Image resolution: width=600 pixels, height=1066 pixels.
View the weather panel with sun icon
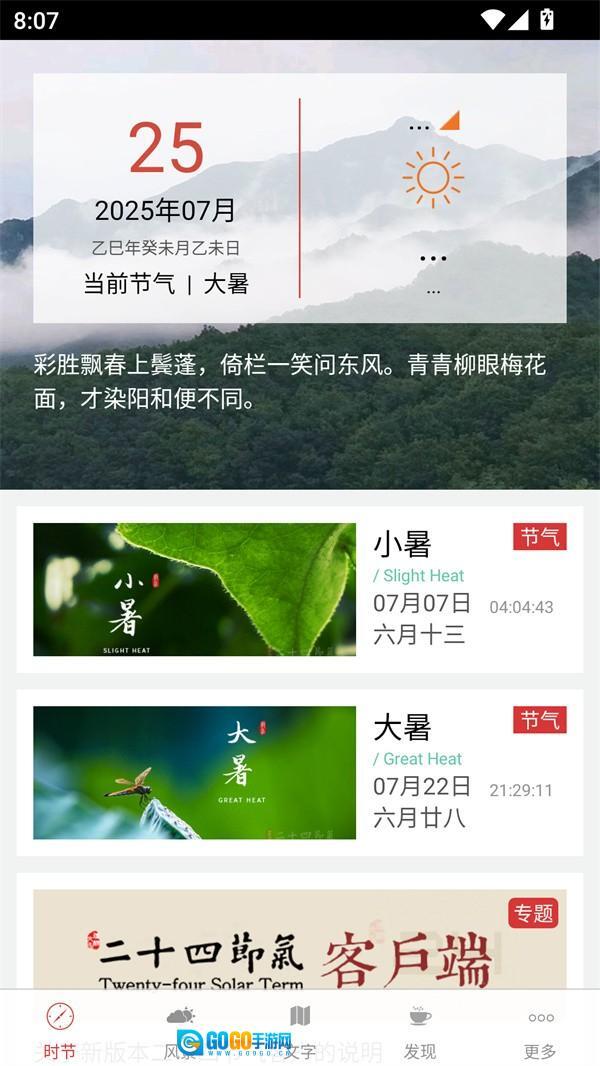[x=433, y=198]
